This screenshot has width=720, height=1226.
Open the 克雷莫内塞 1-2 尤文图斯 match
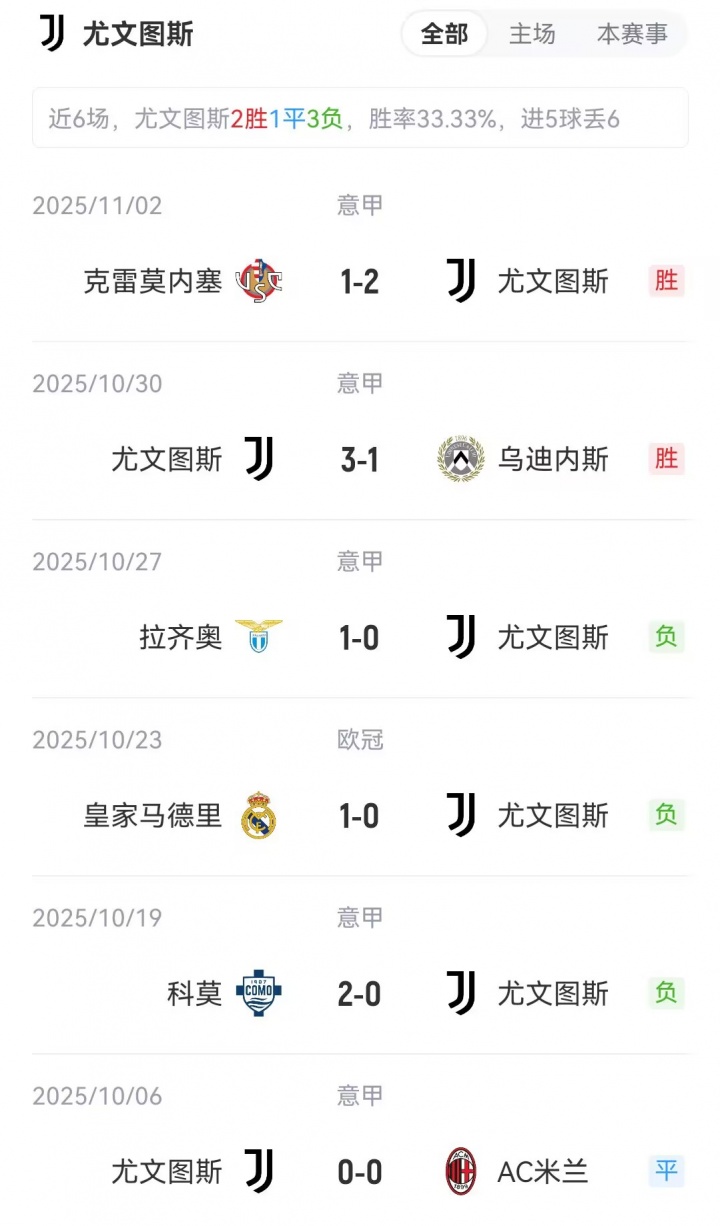pyautogui.click(x=360, y=282)
